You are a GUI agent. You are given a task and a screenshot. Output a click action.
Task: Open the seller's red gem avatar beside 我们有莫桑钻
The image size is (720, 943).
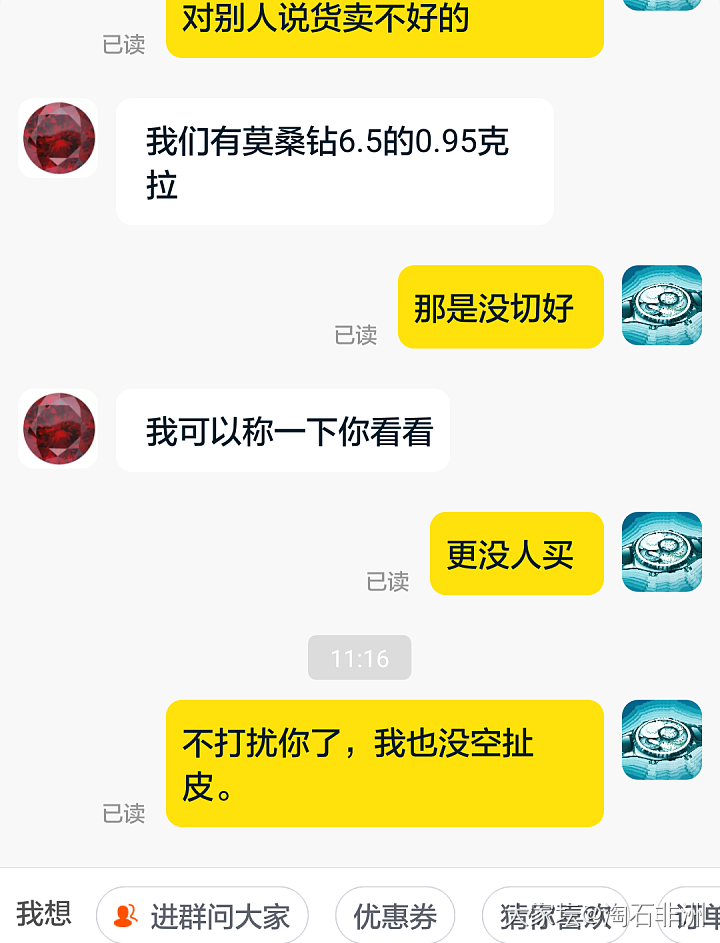[59, 139]
